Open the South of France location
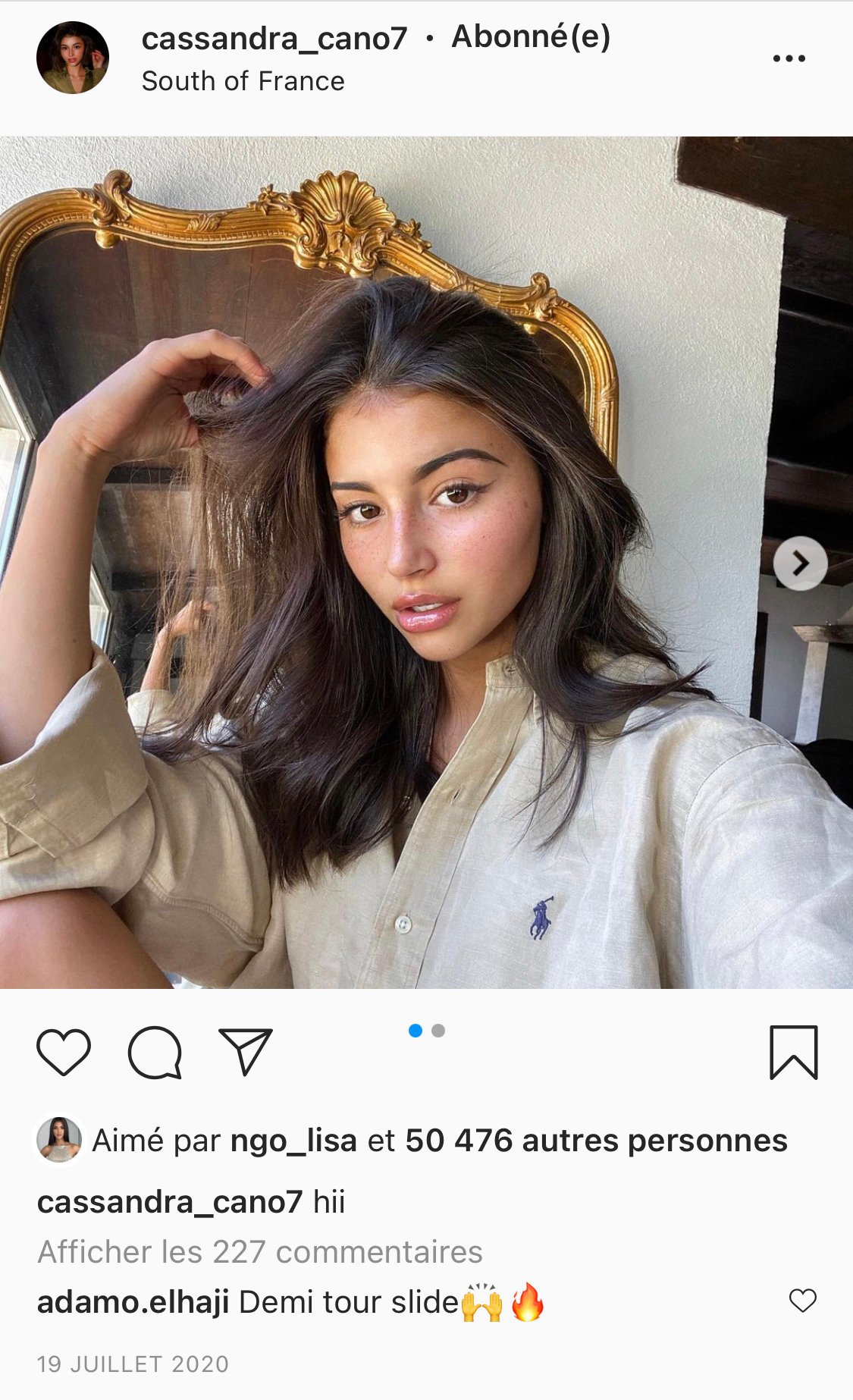The height and width of the screenshot is (1400, 853). (243, 81)
